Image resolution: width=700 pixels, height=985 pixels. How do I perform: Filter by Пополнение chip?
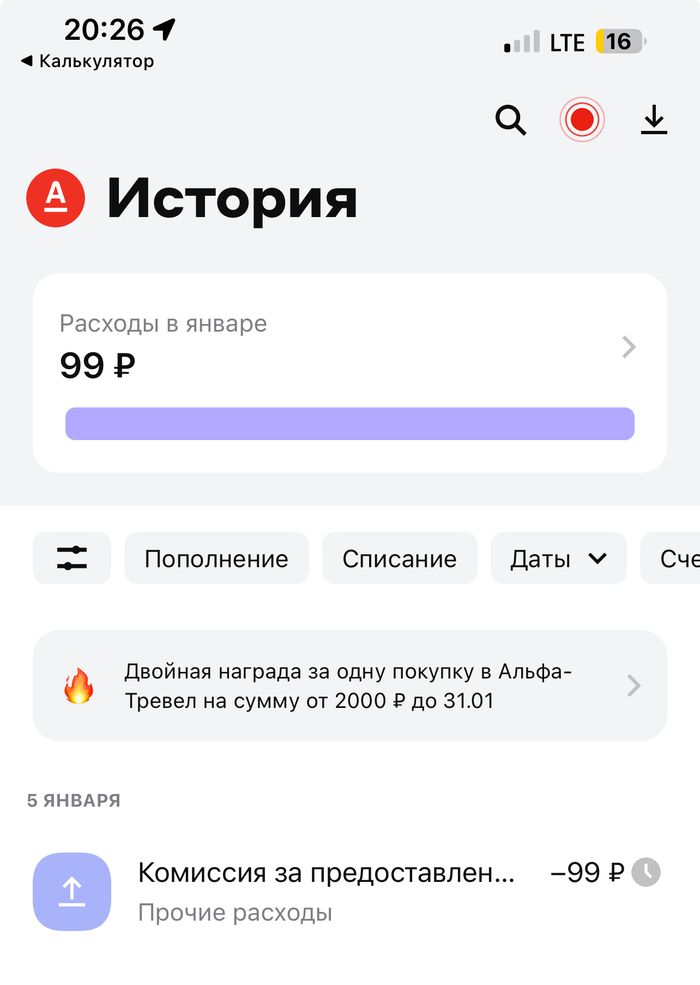(x=216, y=558)
